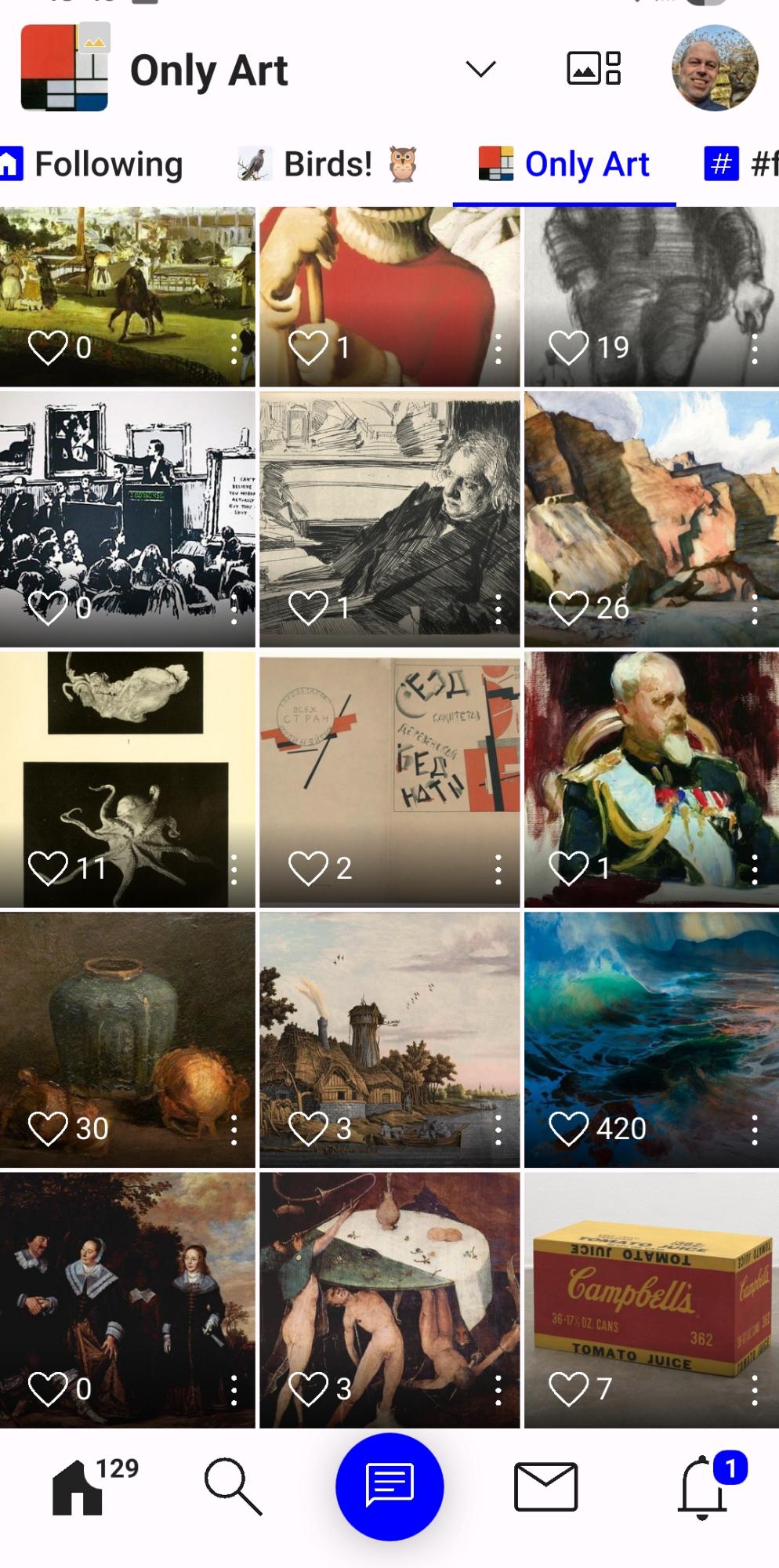Screen dimensions: 779x1568
Task: Open options menu on officer portrait tile
Action: (754, 869)
